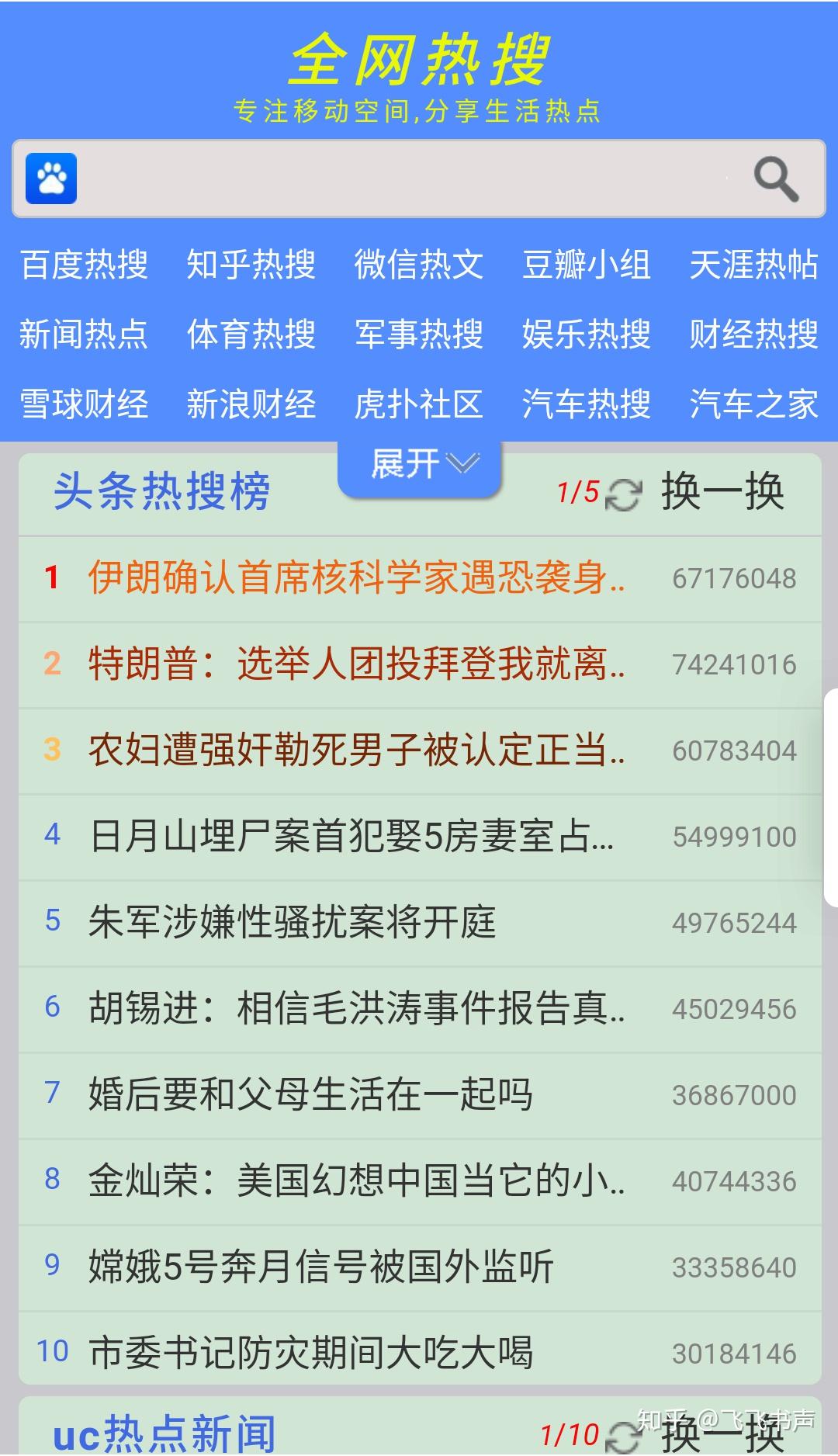Go to 微信热文 category
The image size is (838, 1456).
click(x=419, y=265)
